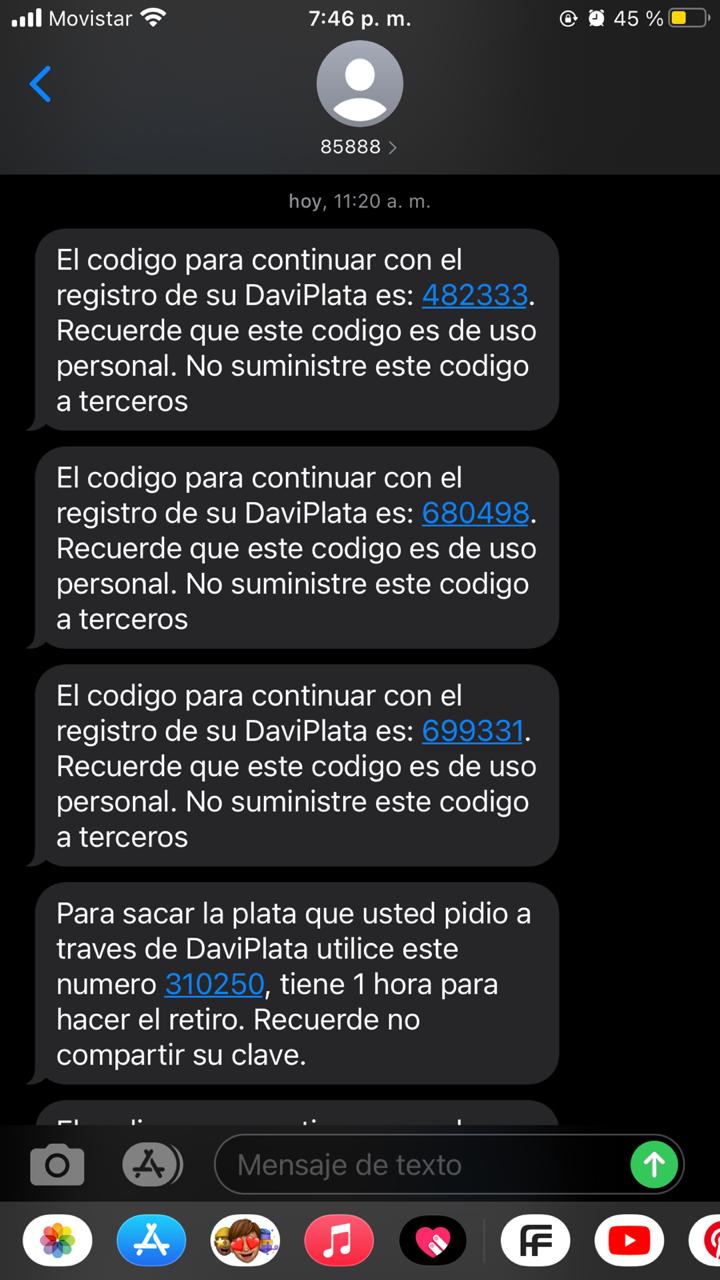Open the Digital Touch heart app

[434, 1242]
